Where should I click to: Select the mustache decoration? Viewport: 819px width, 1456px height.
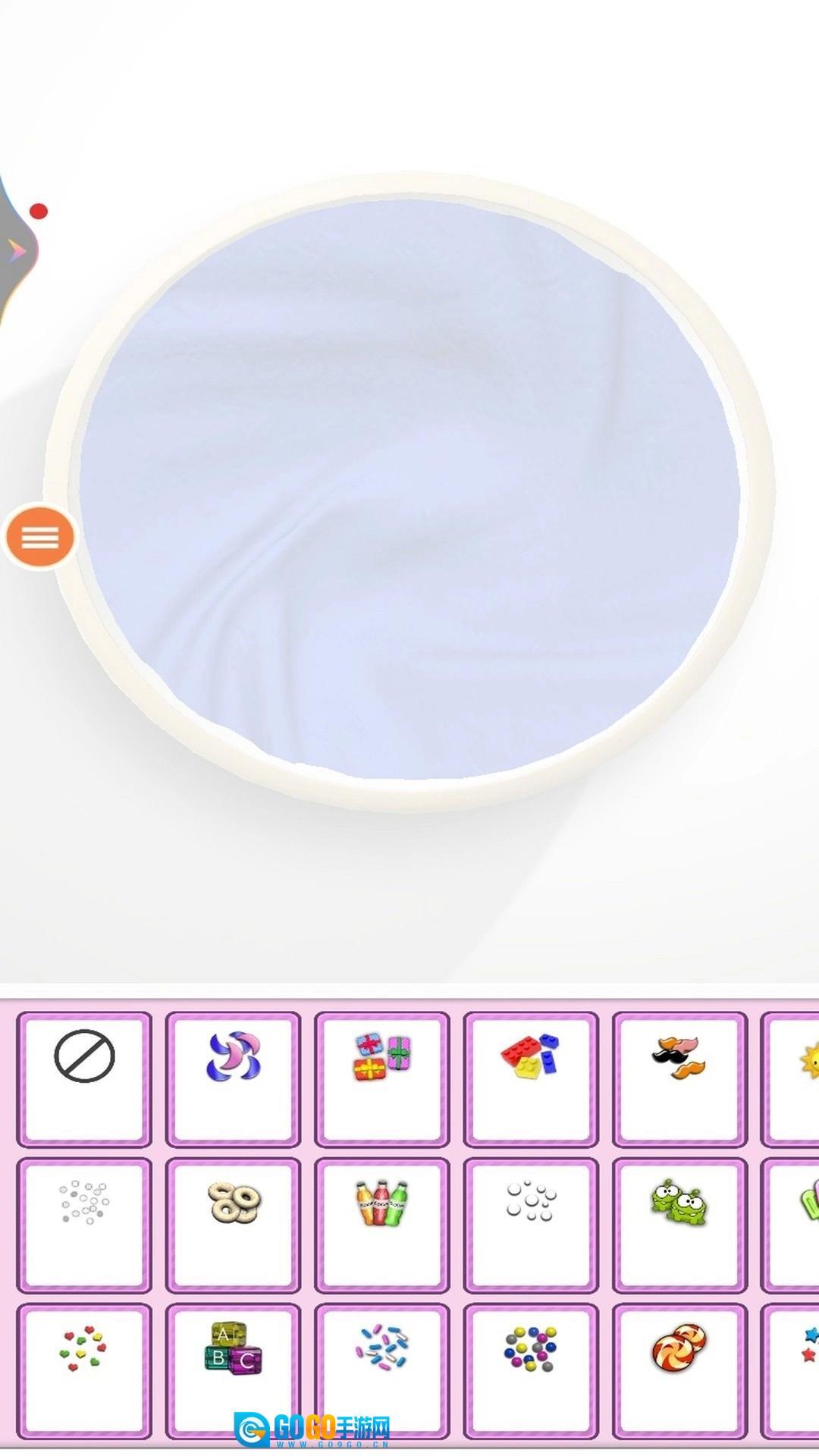[x=679, y=1078]
